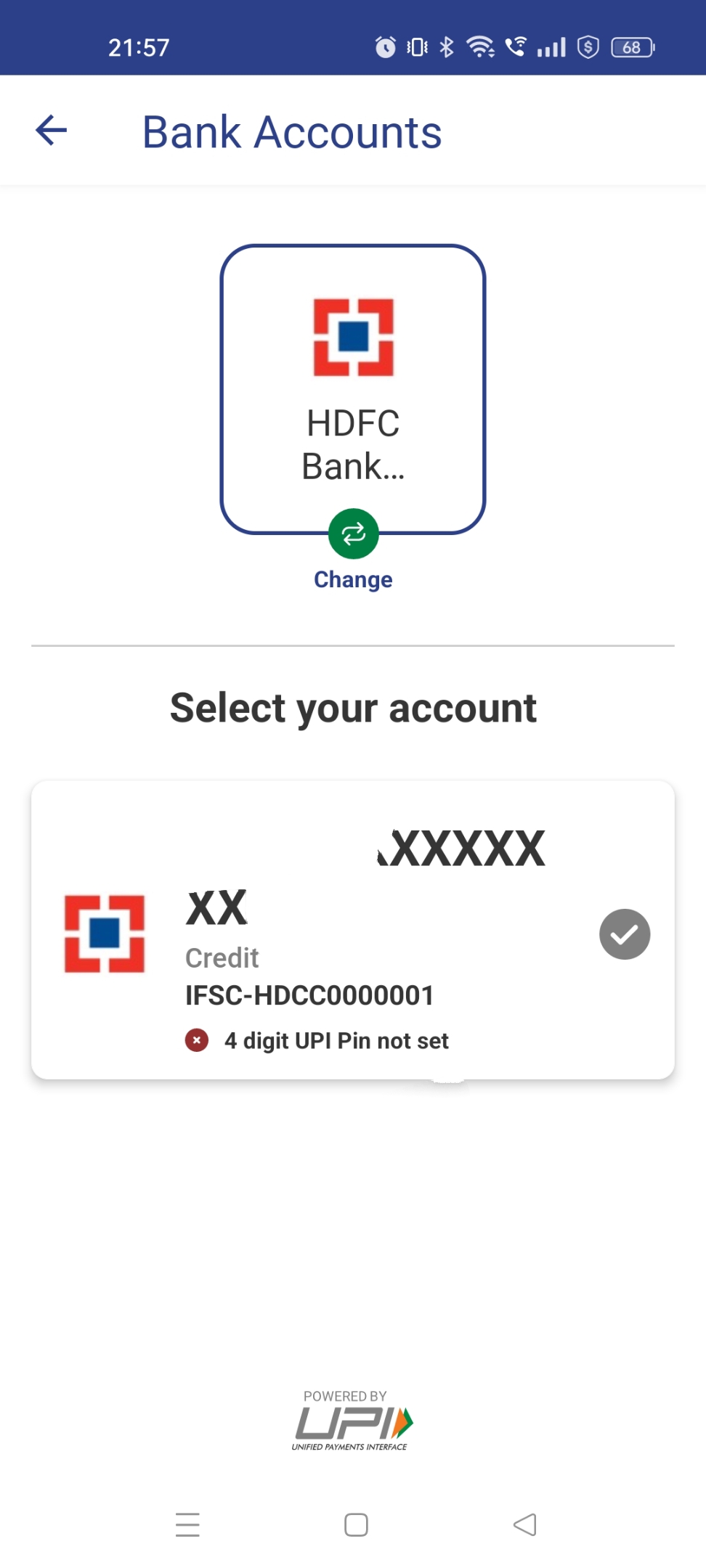This screenshot has height=1568, width=706.
Task: Tick the checkmark on the Credit account
Action: coord(625,934)
